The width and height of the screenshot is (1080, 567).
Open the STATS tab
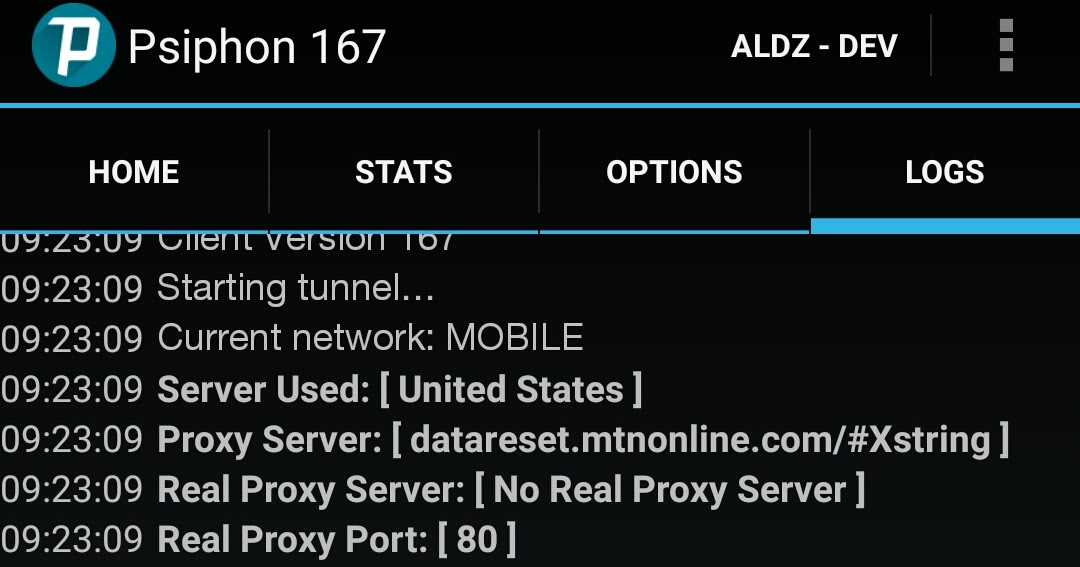coord(404,172)
